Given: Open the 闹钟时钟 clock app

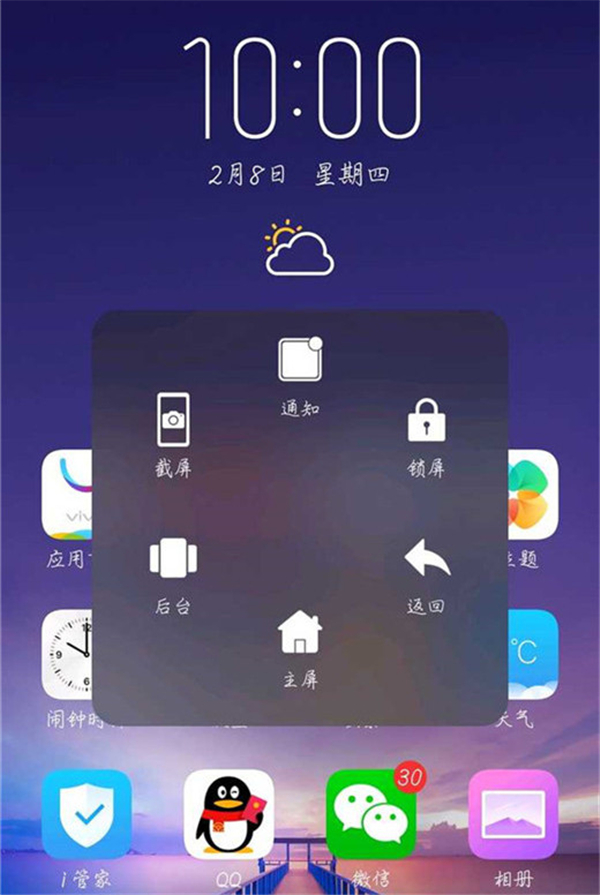Looking at the screenshot, I should coord(66,655).
